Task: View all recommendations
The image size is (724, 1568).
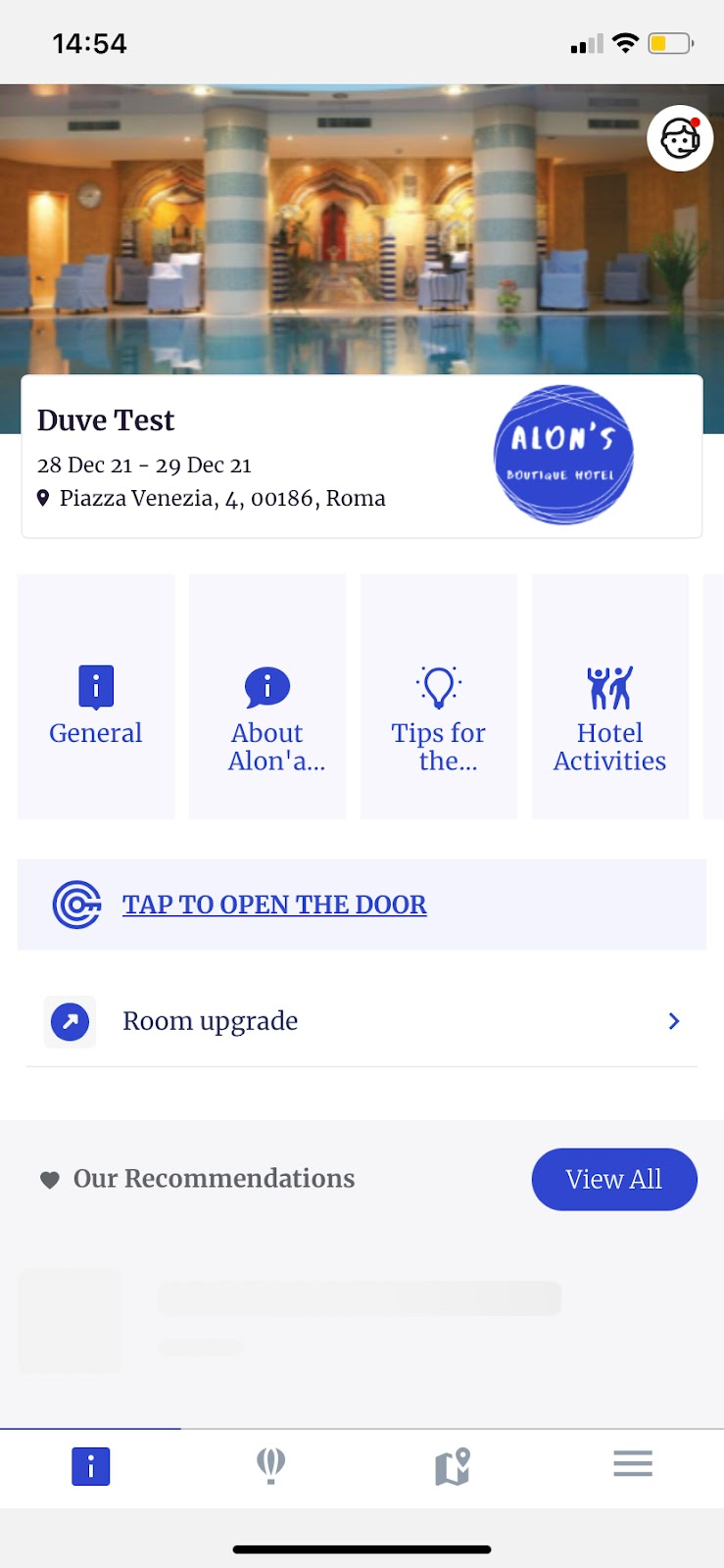Action: tap(613, 1179)
